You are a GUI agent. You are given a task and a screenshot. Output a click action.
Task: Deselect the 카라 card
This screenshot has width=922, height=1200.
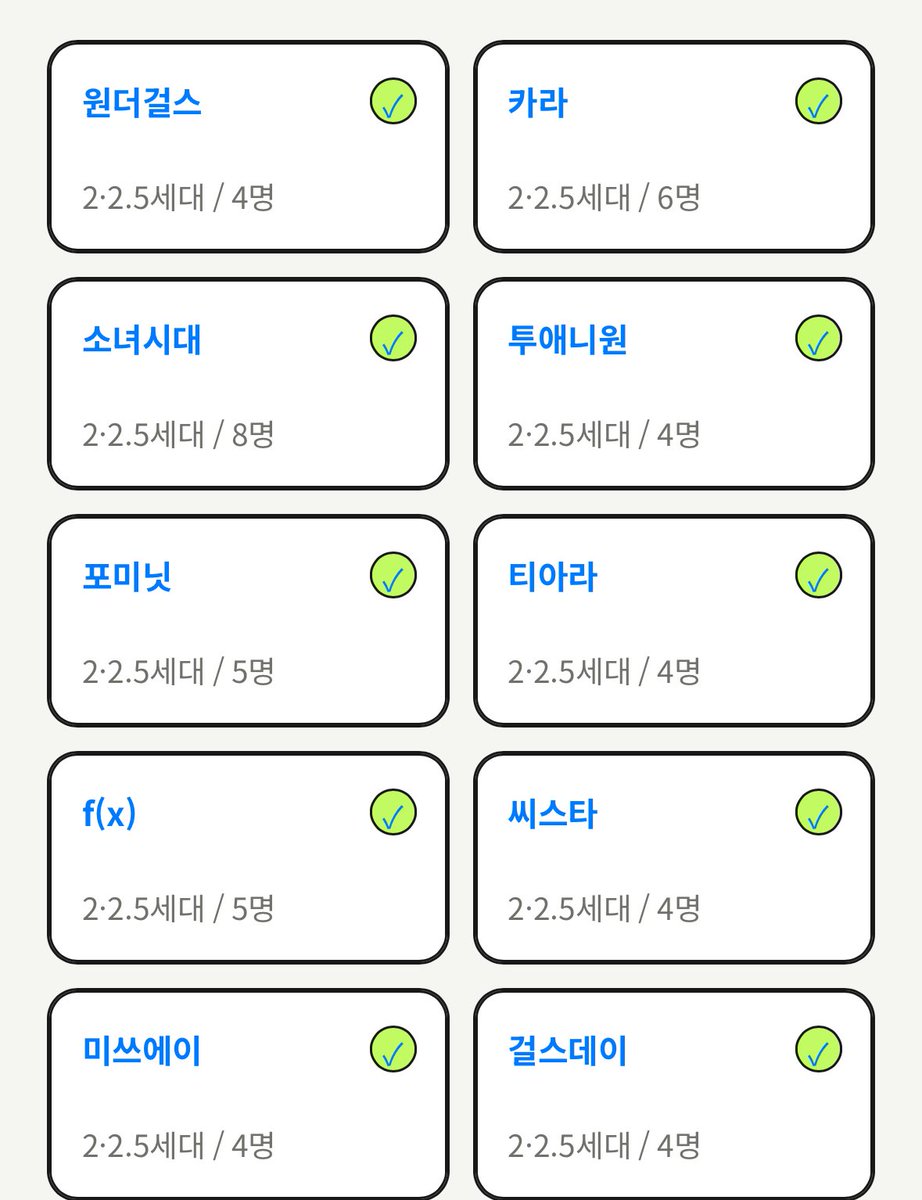[x=674, y=147]
